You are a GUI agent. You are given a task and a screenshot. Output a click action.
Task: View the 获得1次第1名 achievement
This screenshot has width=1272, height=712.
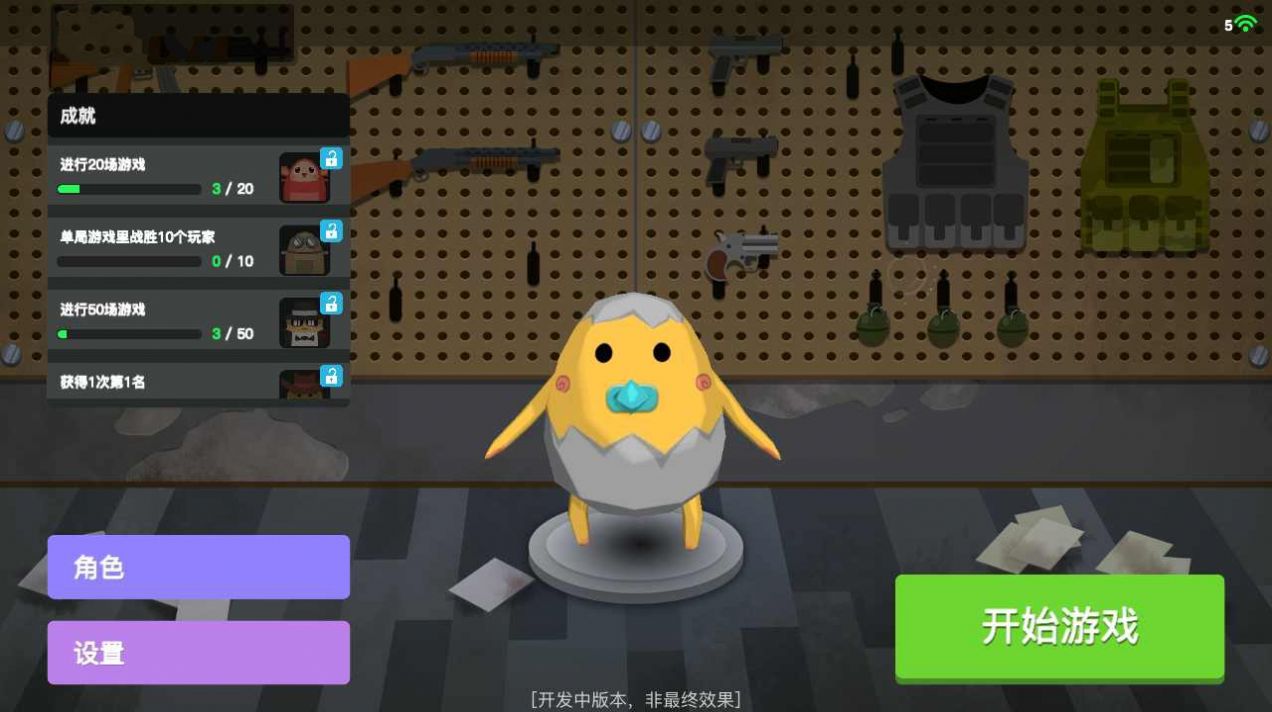pos(198,383)
